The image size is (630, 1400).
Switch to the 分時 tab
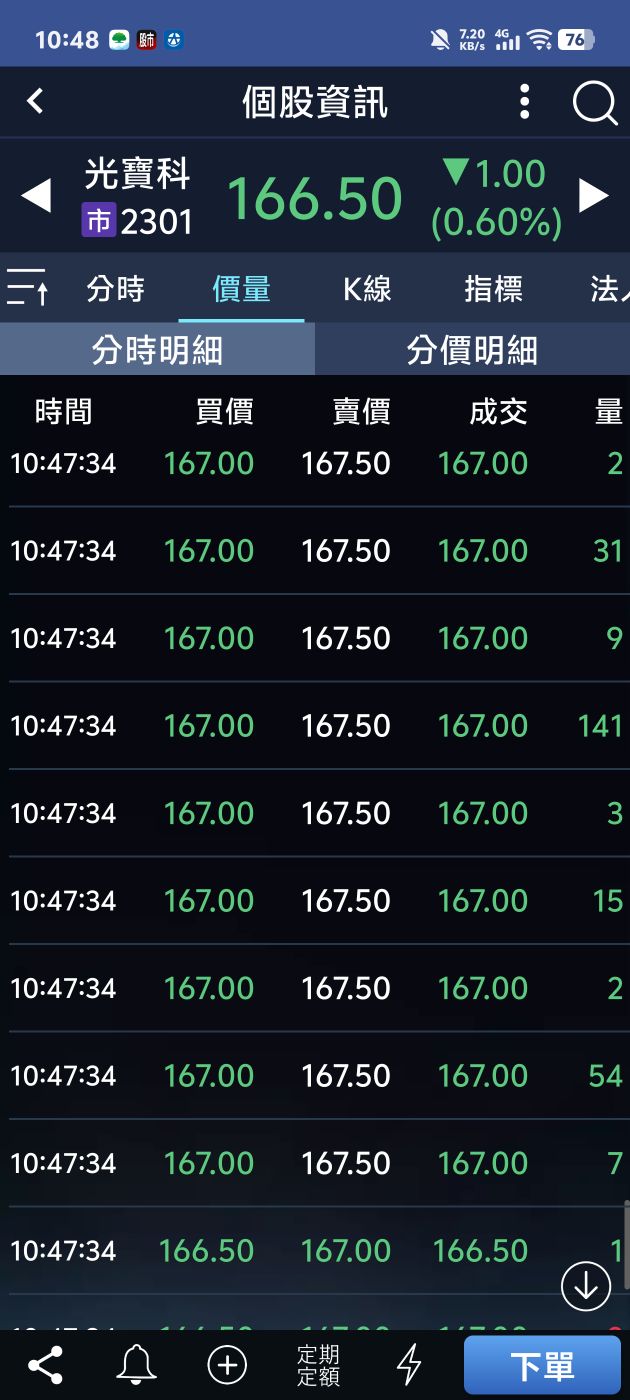point(115,289)
